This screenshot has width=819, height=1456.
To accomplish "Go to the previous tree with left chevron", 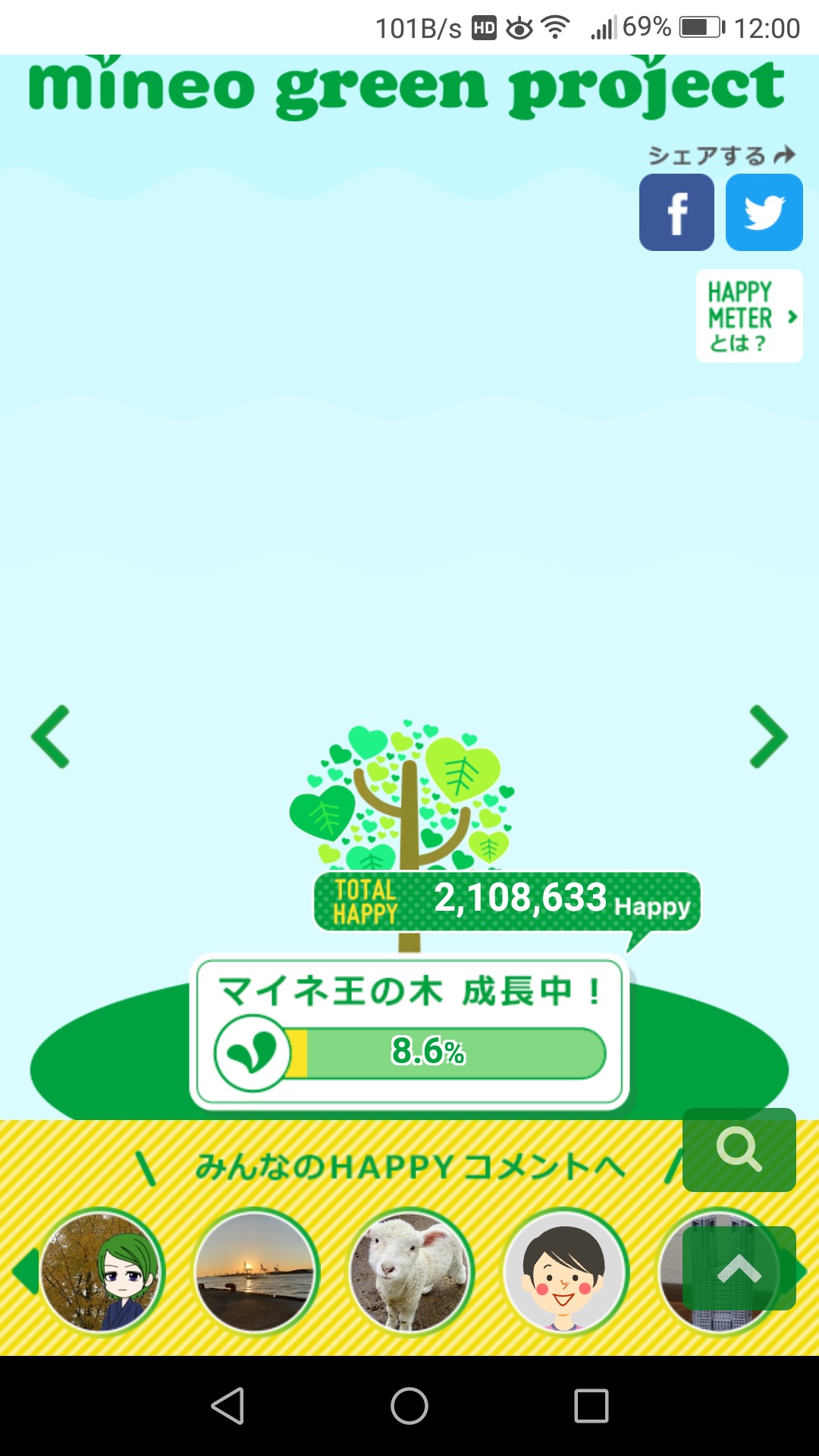I will point(51,736).
